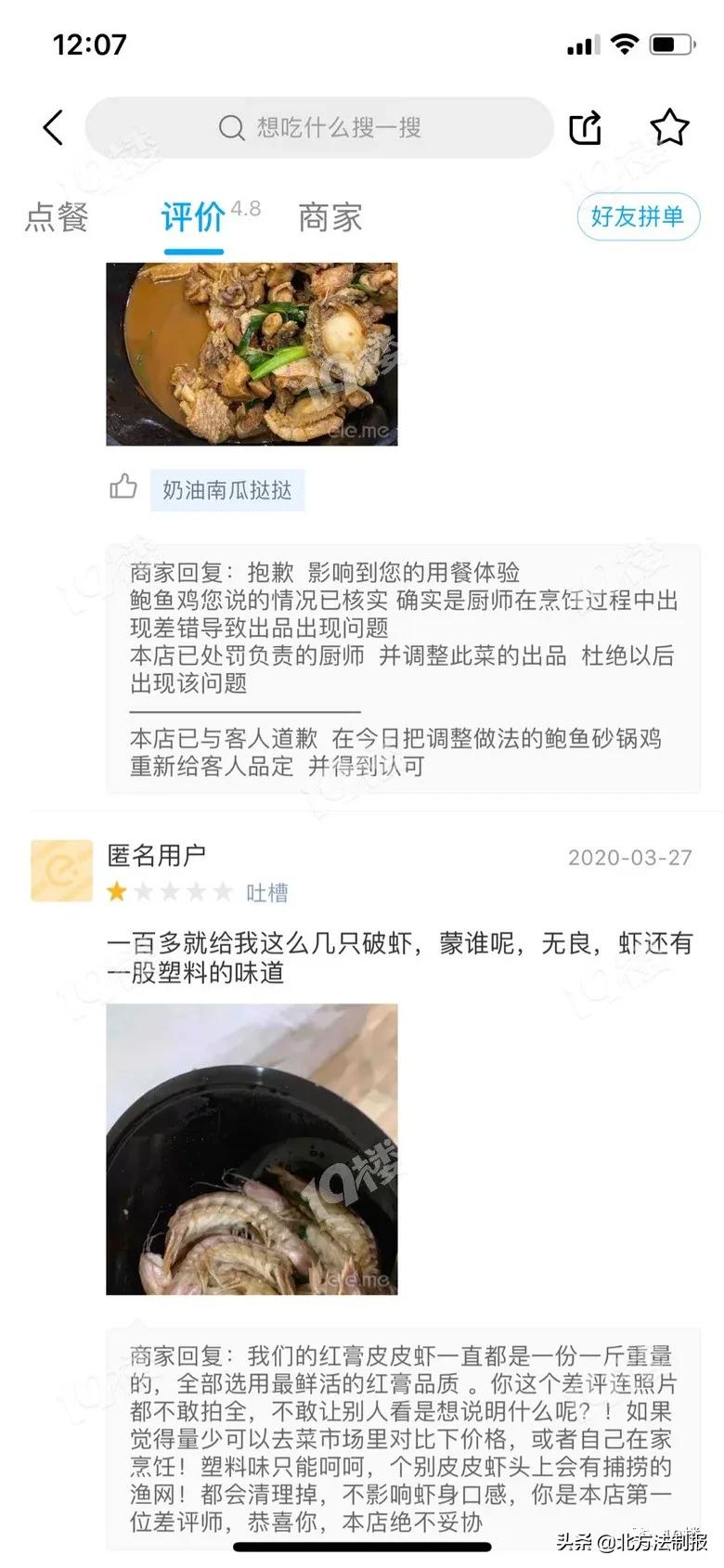Viewport: 724px width, 1568px height.
Task: Tap the Wi-Fi icon in status bar
Action: (627, 42)
